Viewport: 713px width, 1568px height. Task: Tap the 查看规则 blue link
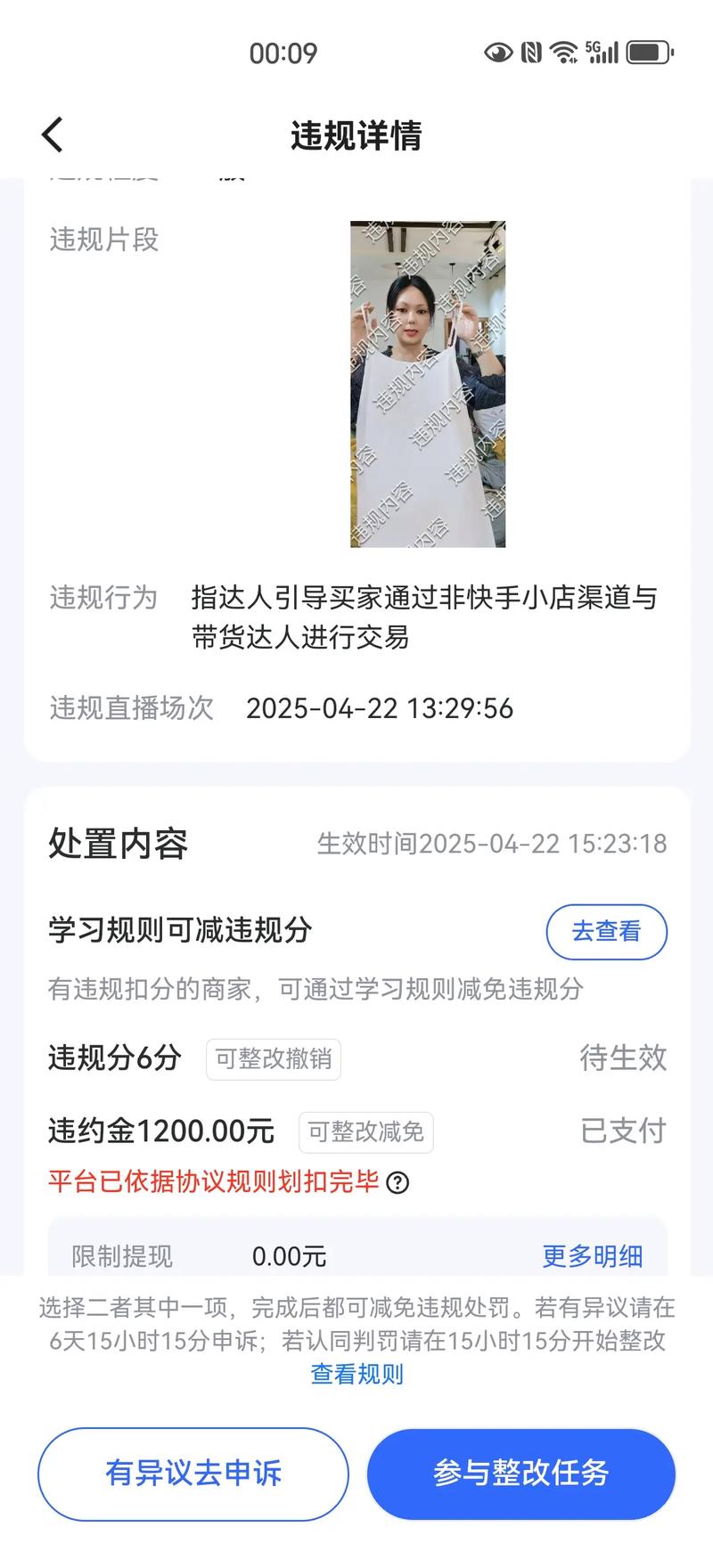point(356,1374)
